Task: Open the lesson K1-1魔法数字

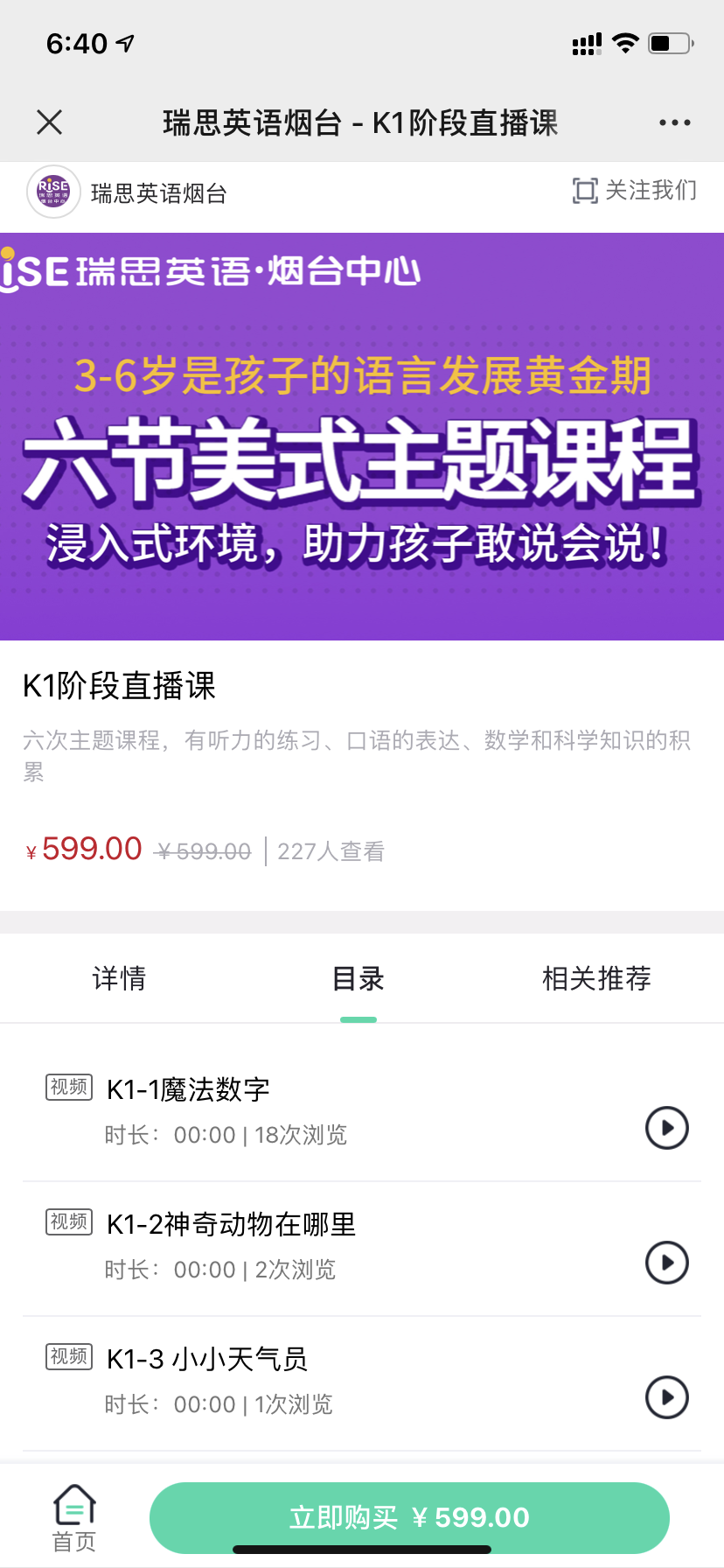Action: (188, 1090)
